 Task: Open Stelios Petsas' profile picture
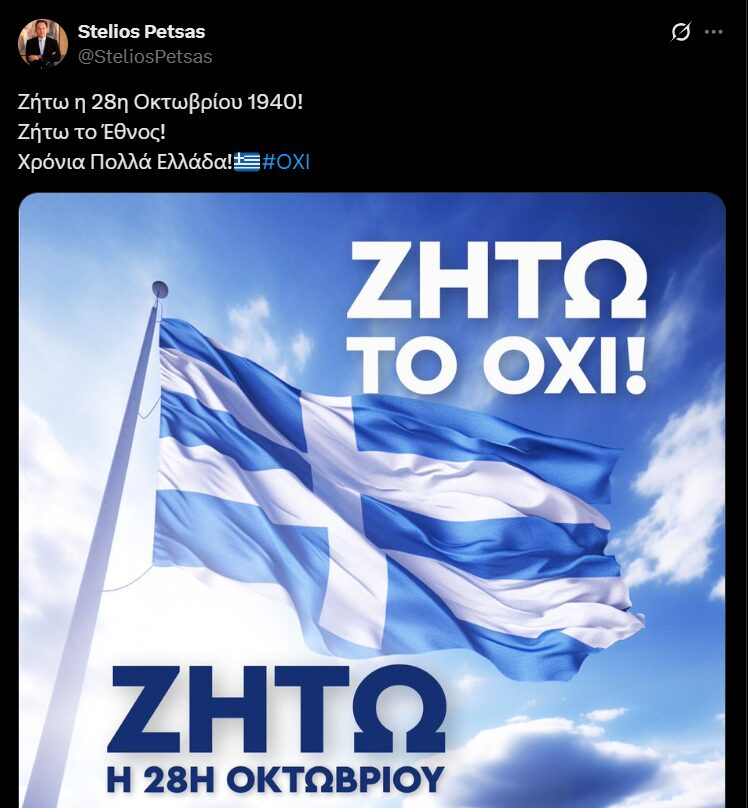pos(43,43)
